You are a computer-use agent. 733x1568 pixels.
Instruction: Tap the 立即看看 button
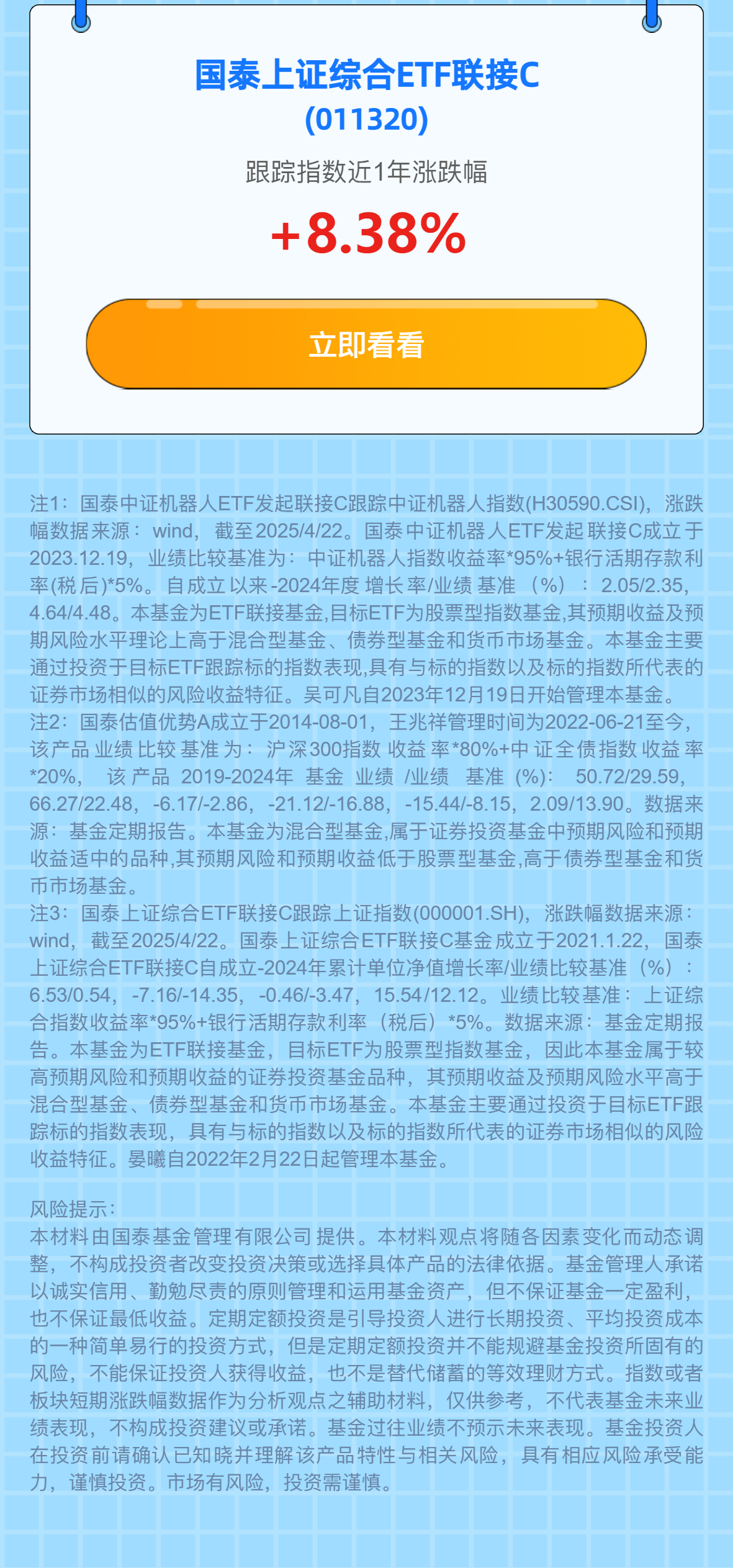click(366, 345)
